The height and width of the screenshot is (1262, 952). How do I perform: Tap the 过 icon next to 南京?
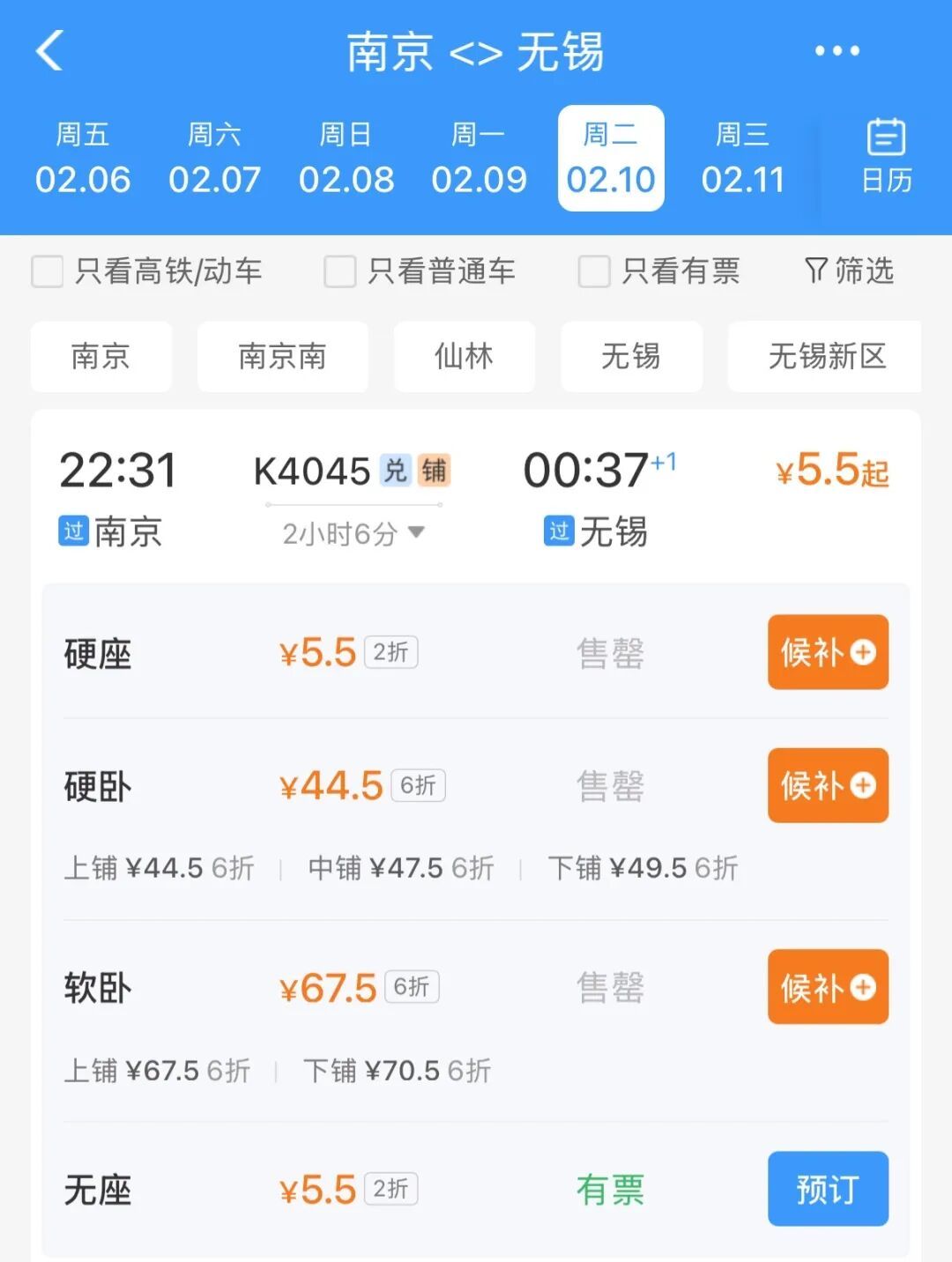coord(72,531)
